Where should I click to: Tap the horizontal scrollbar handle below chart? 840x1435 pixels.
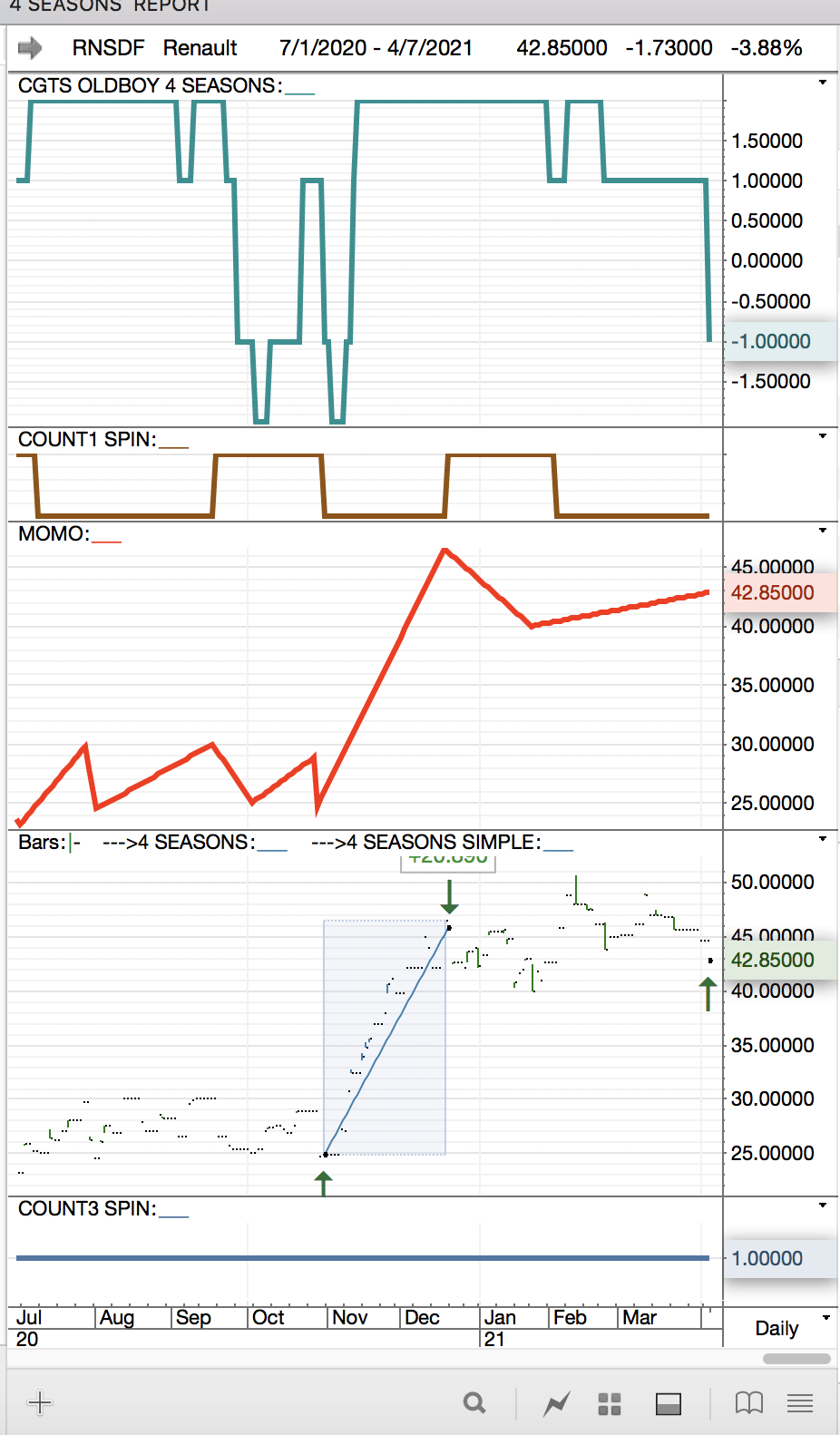coord(796,1359)
